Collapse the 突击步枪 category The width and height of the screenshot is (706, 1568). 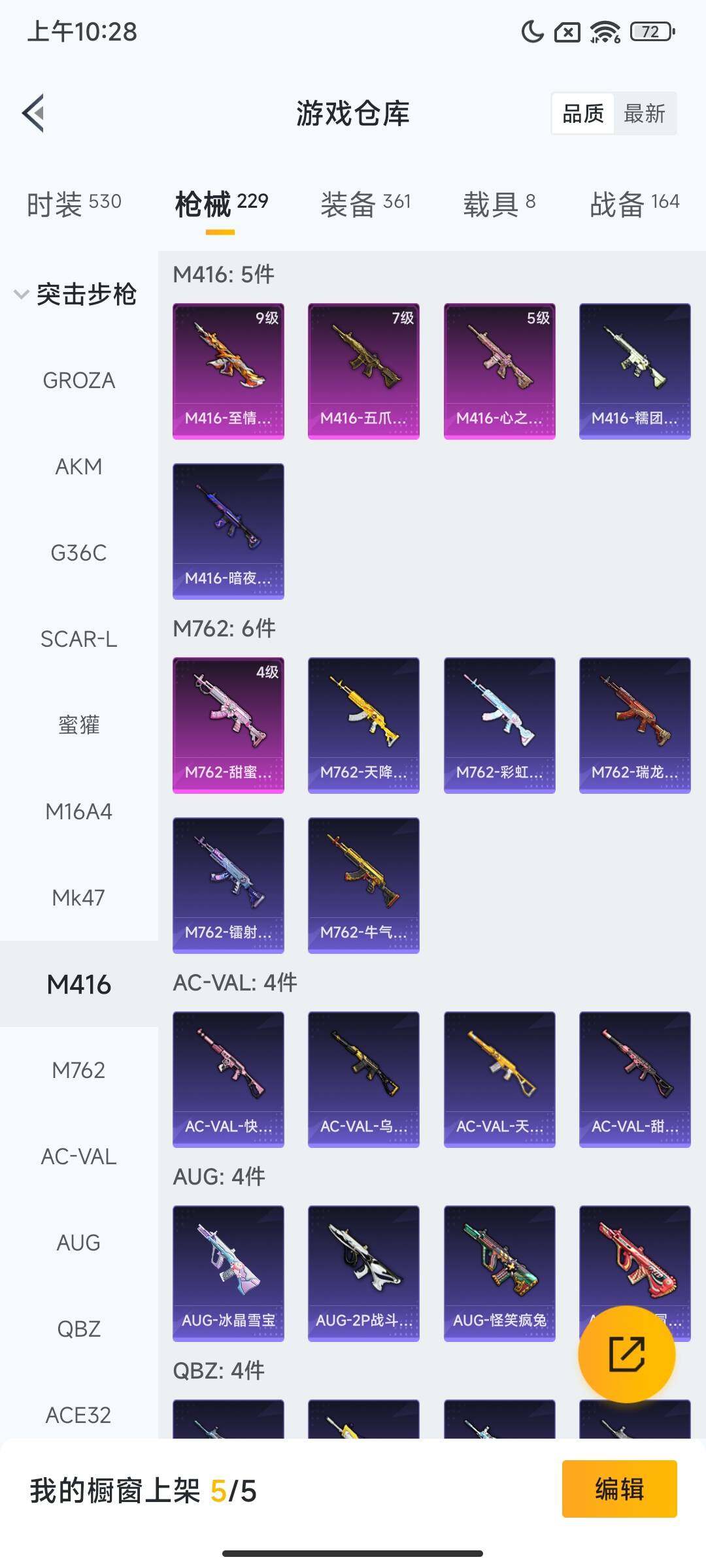(75, 294)
